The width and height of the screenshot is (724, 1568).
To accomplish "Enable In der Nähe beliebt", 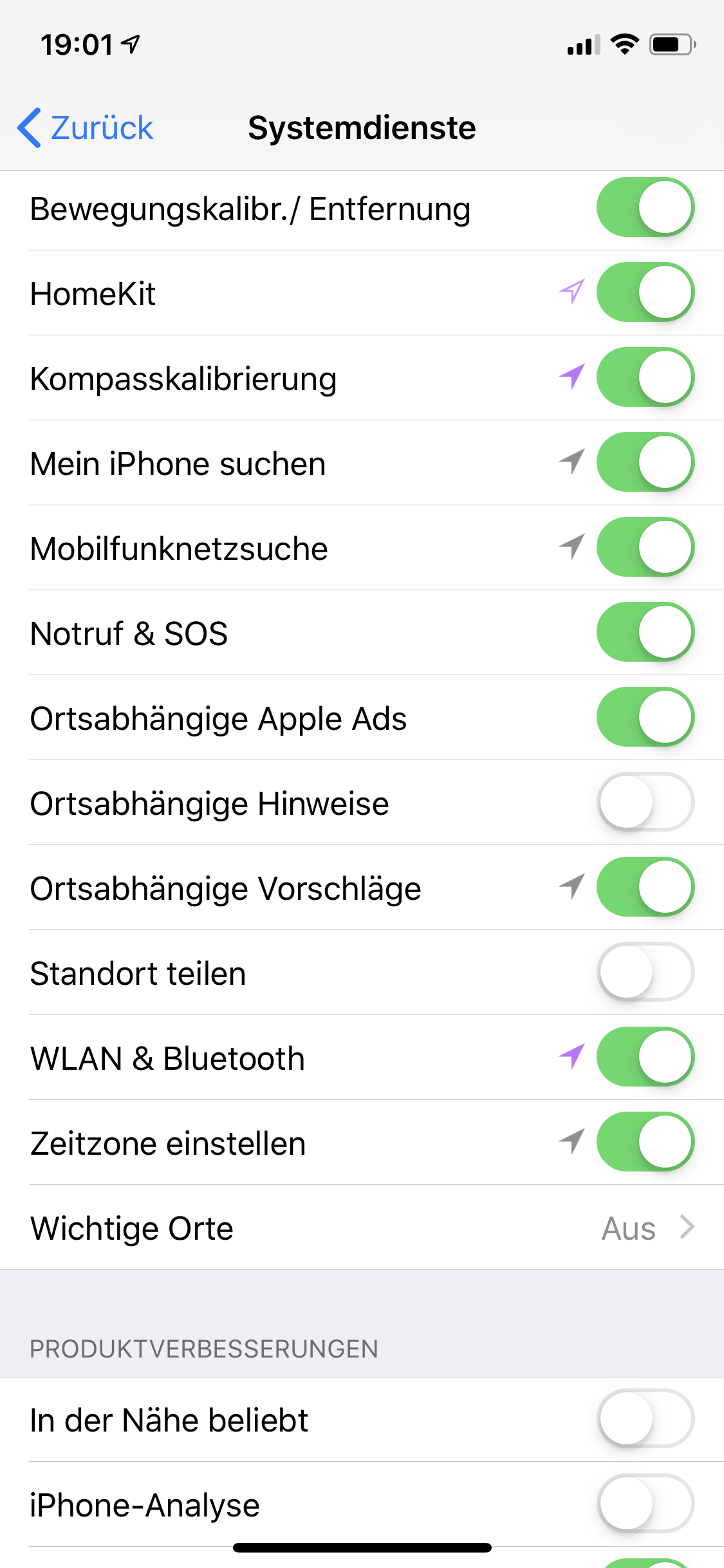I will (645, 1419).
